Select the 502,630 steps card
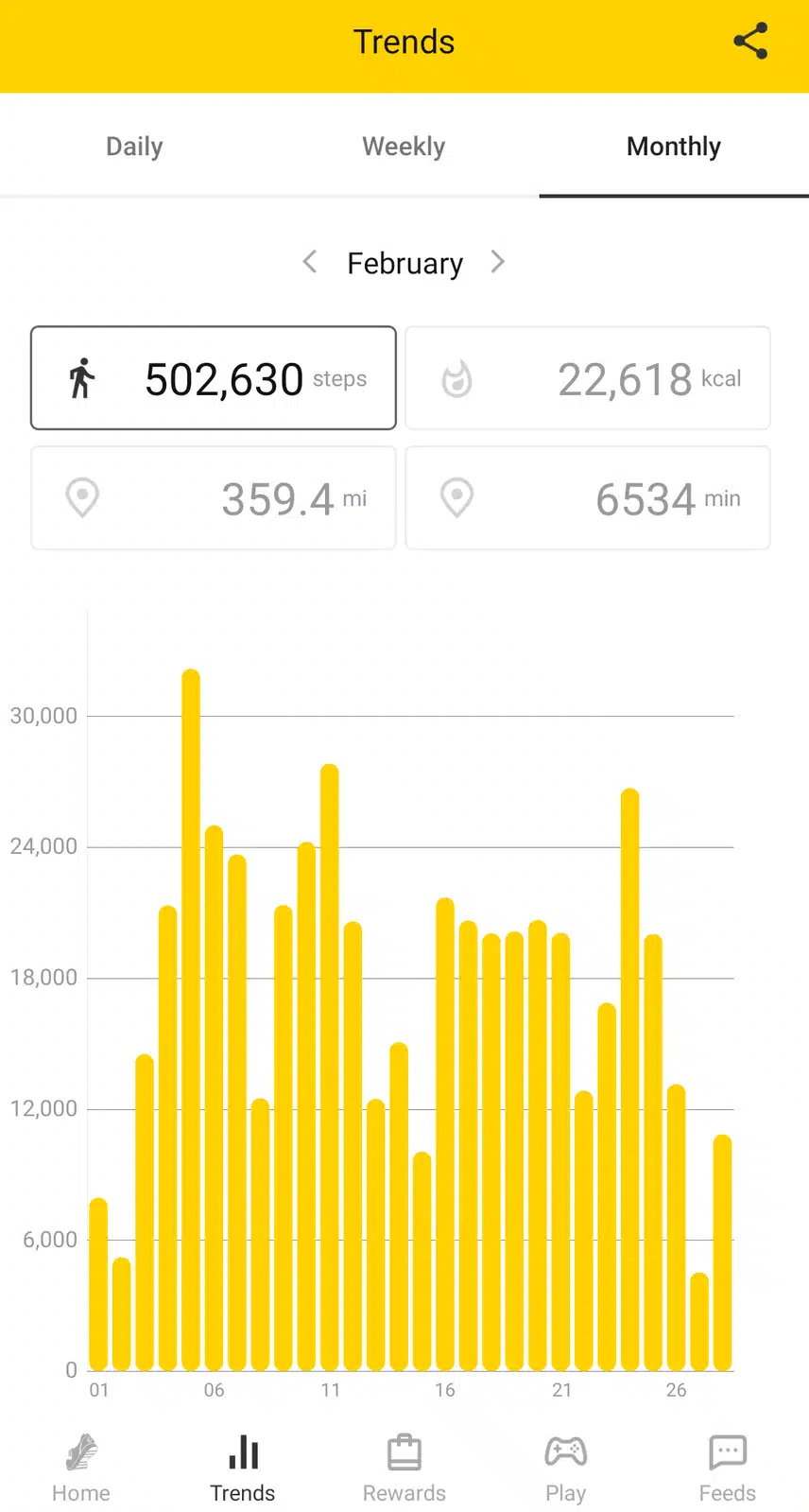 214,378
